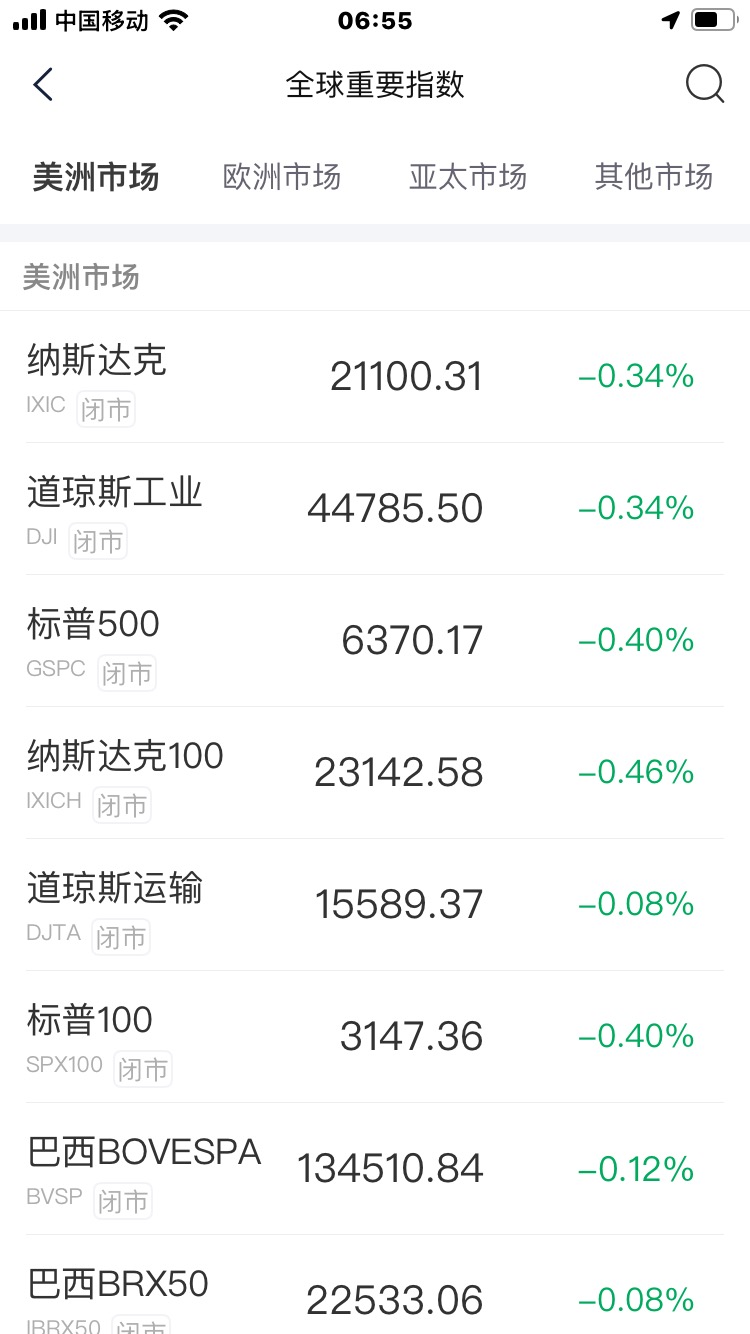This screenshot has width=750, height=1334.
Task: Select the 美洲市场 tab
Action: (95, 177)
